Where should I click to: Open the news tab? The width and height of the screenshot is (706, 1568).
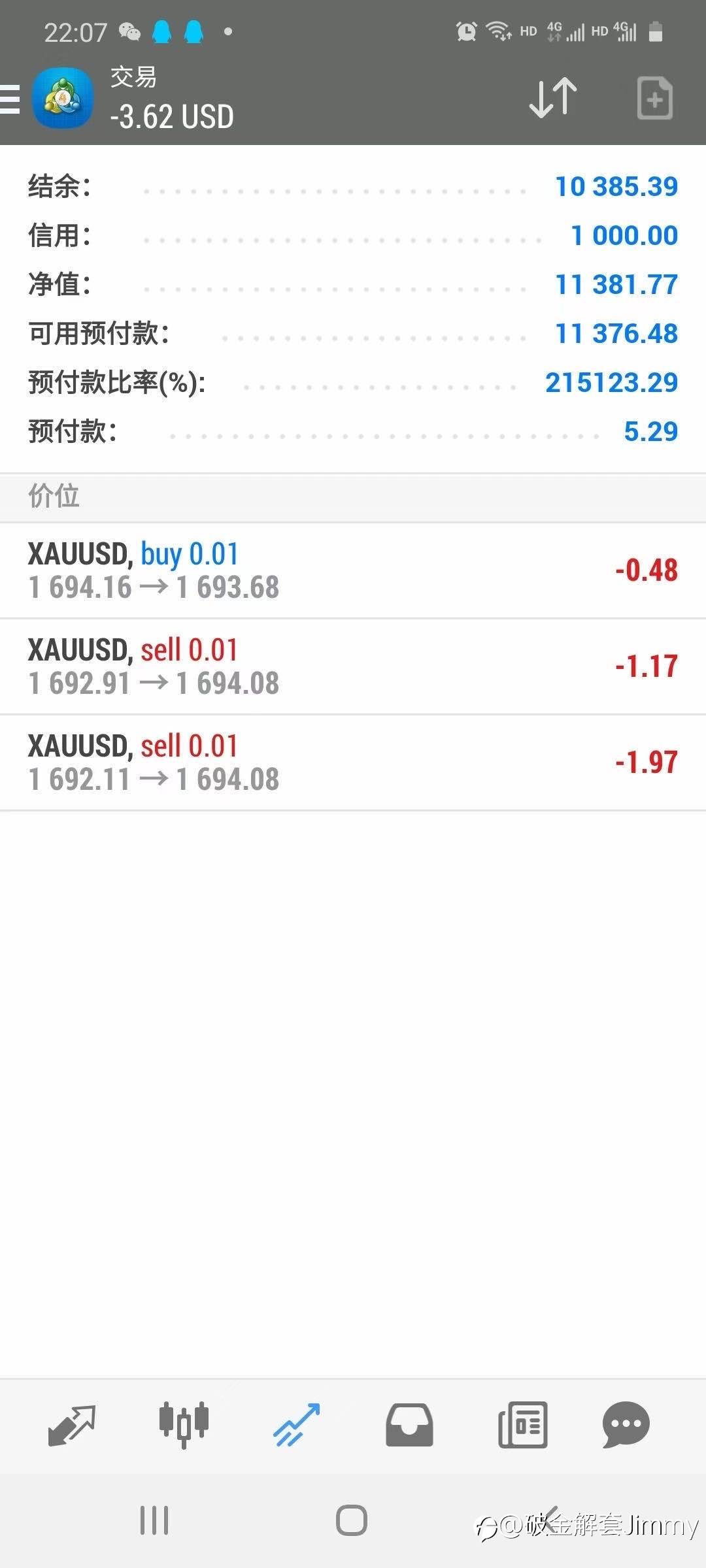(522, 1425)
